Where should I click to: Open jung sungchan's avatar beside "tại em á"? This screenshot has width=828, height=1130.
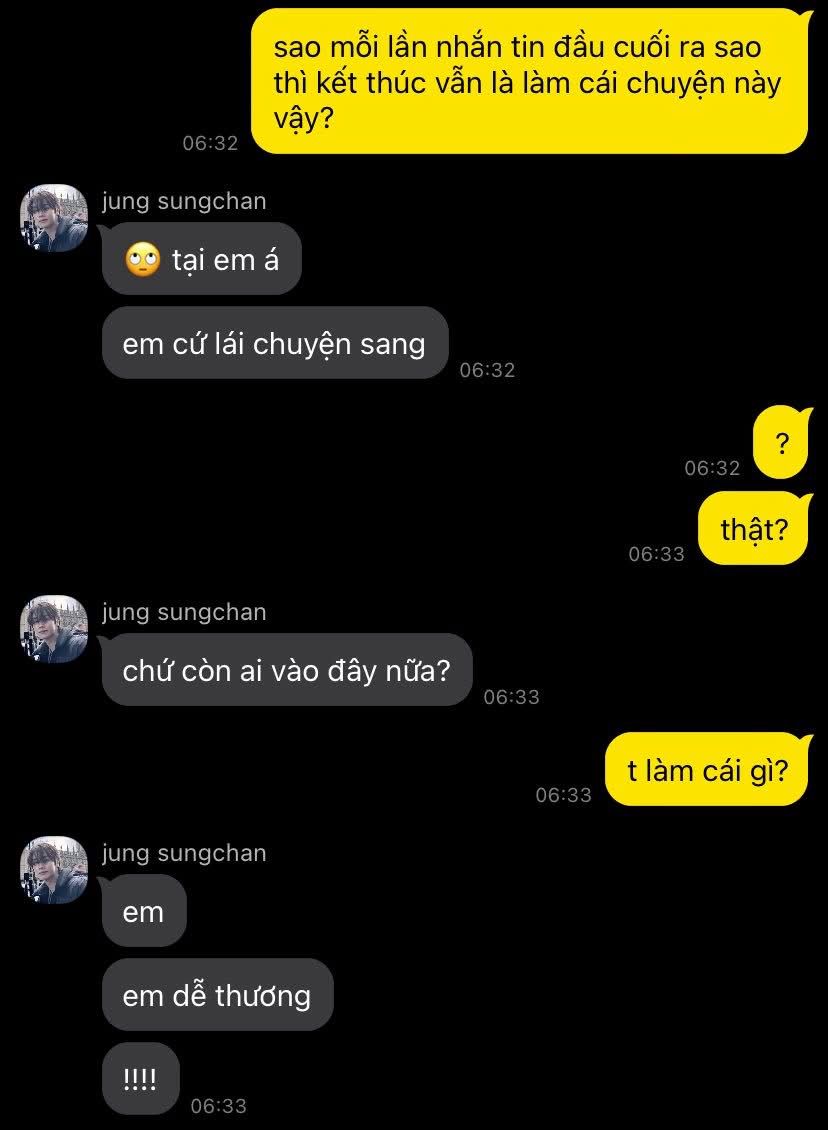point(54,218)
